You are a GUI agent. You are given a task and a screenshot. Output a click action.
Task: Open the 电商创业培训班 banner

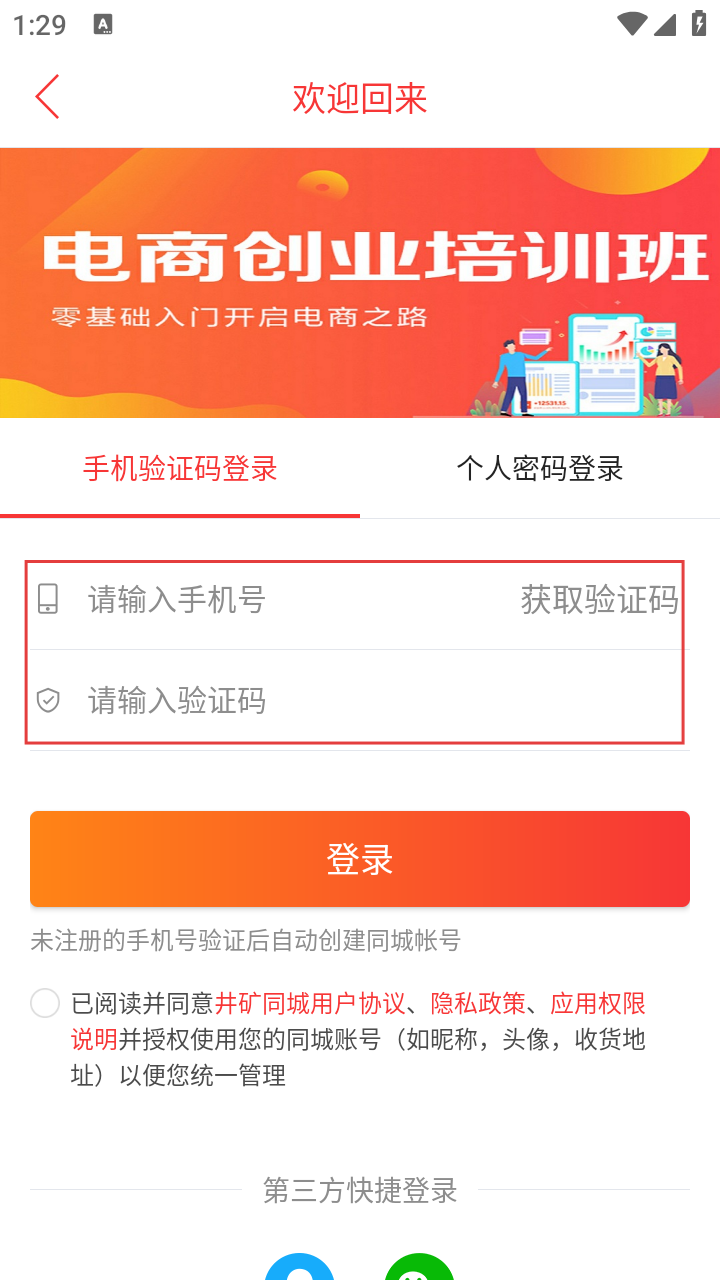[360, 282]
